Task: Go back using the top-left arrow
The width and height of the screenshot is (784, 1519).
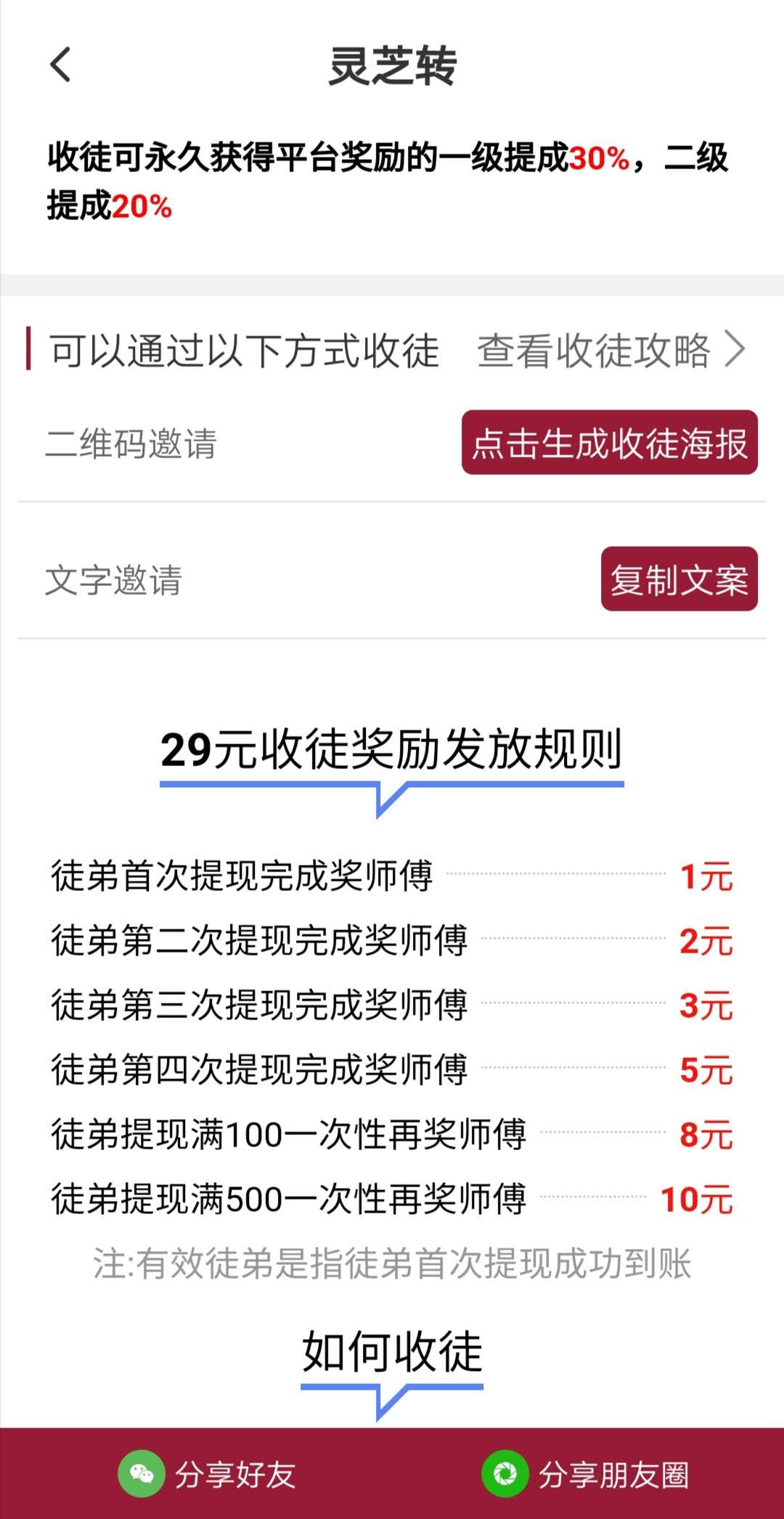Action: tap(61, 65)
